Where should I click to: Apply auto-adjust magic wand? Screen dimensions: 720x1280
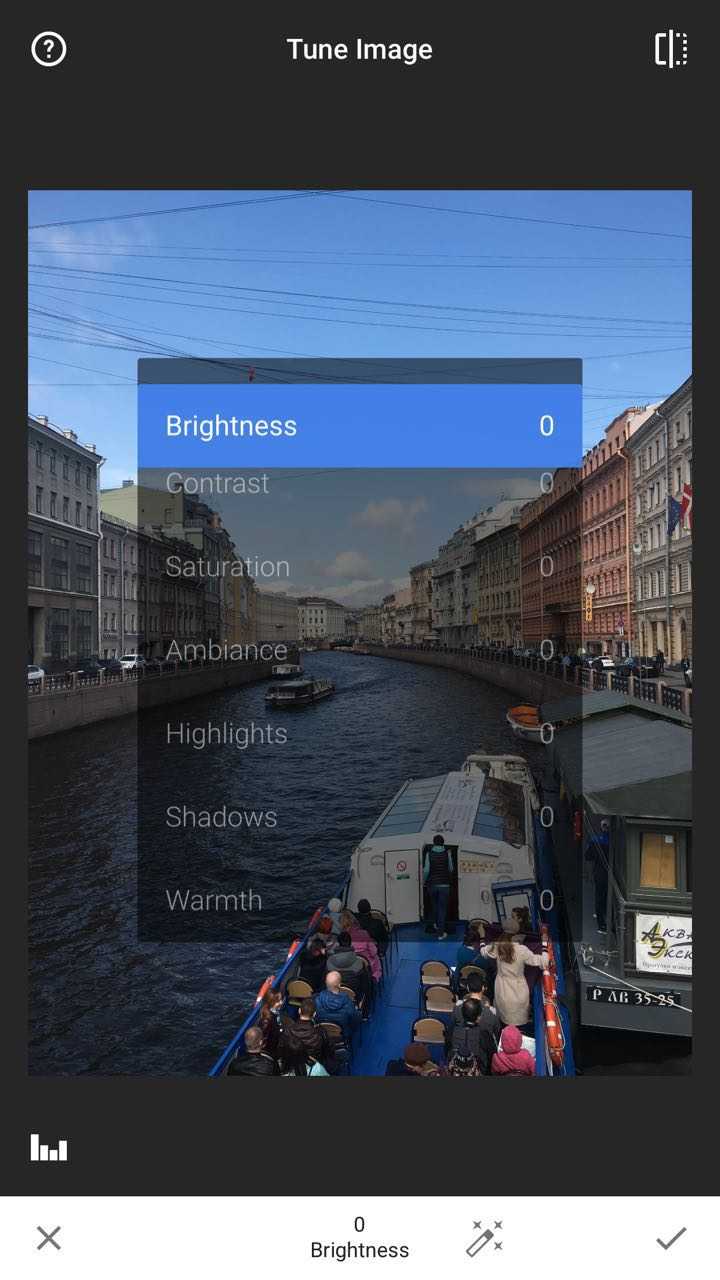tap(485, 1238)
